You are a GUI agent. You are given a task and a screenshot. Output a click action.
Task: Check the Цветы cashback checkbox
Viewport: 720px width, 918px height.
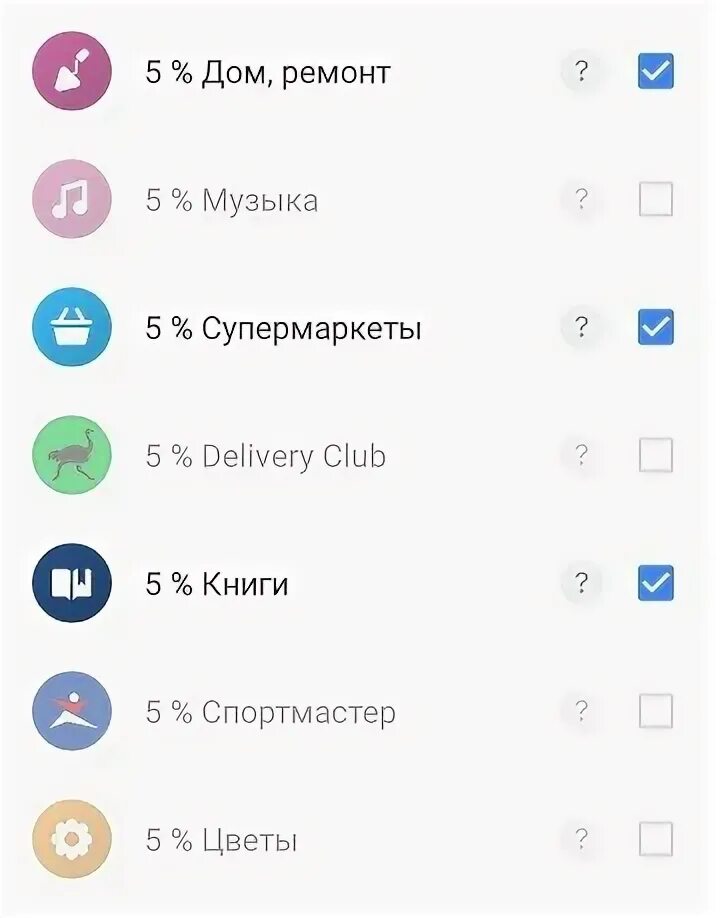pyautogui.click(x=656, y=839)
